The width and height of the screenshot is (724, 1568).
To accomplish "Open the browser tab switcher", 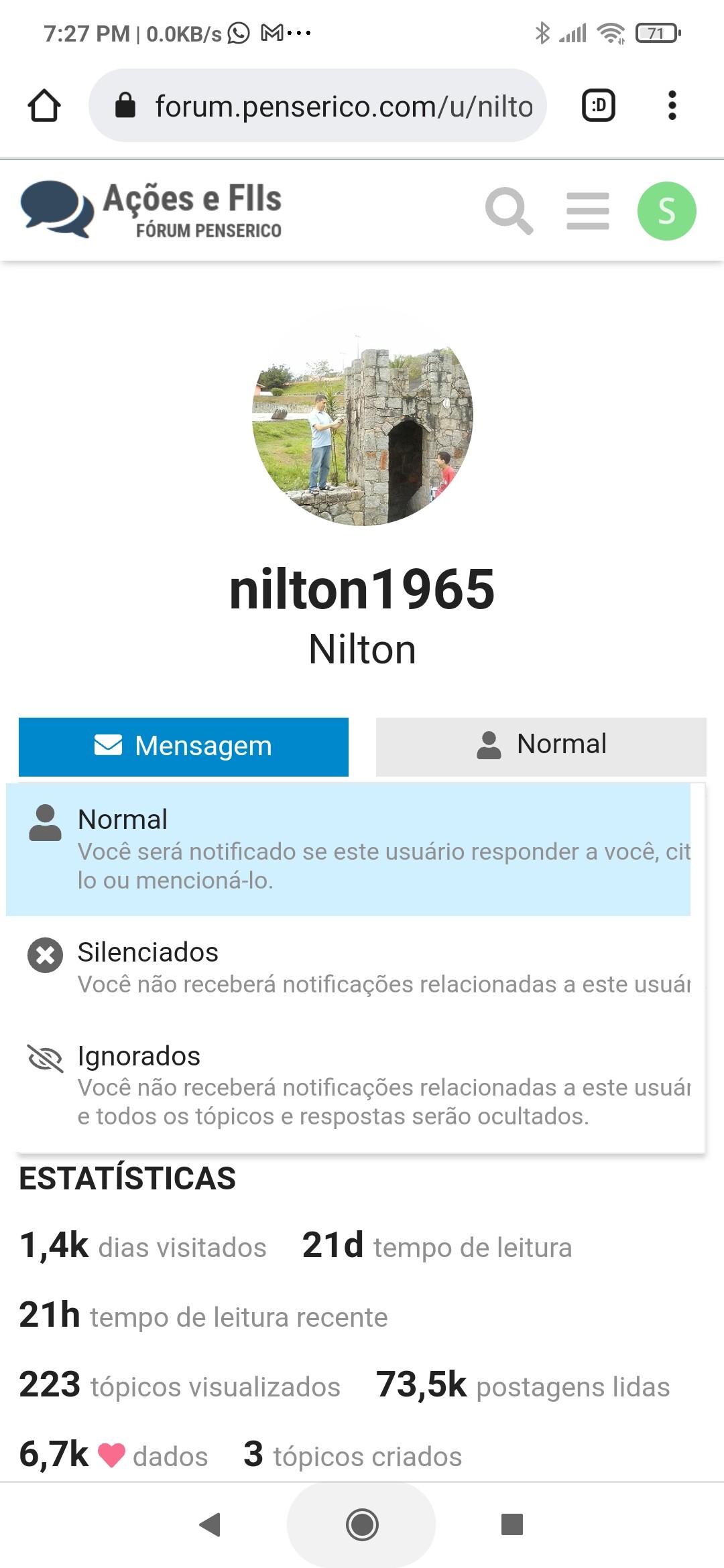I will click(599, 106).
